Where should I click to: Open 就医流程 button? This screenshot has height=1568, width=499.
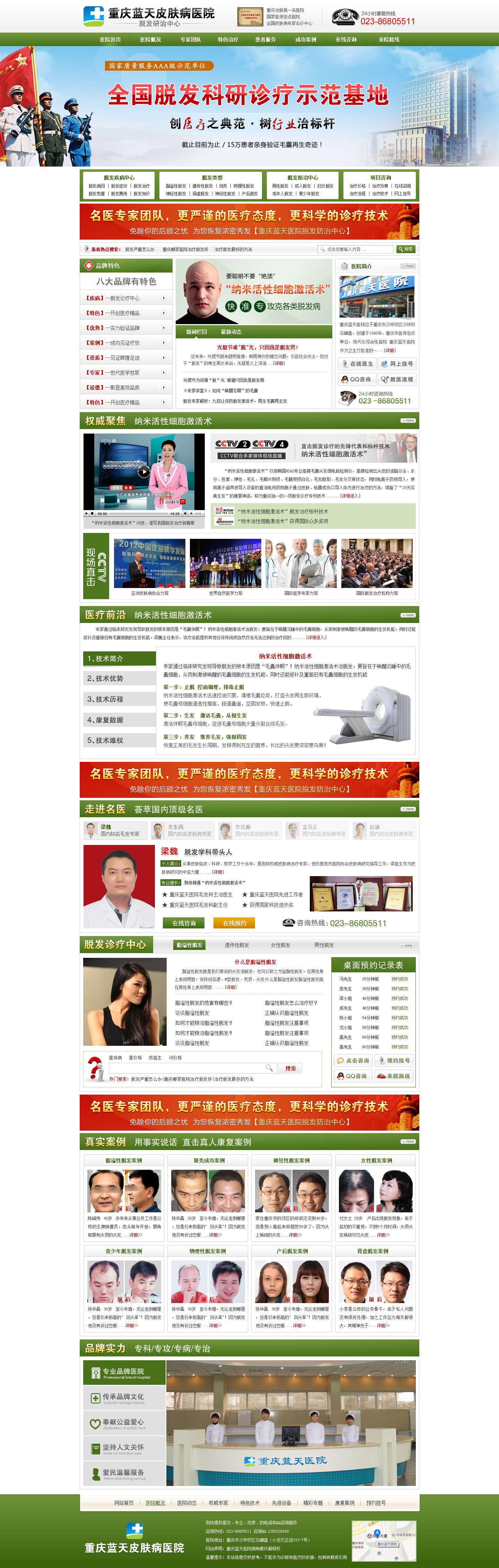point(397,379)
